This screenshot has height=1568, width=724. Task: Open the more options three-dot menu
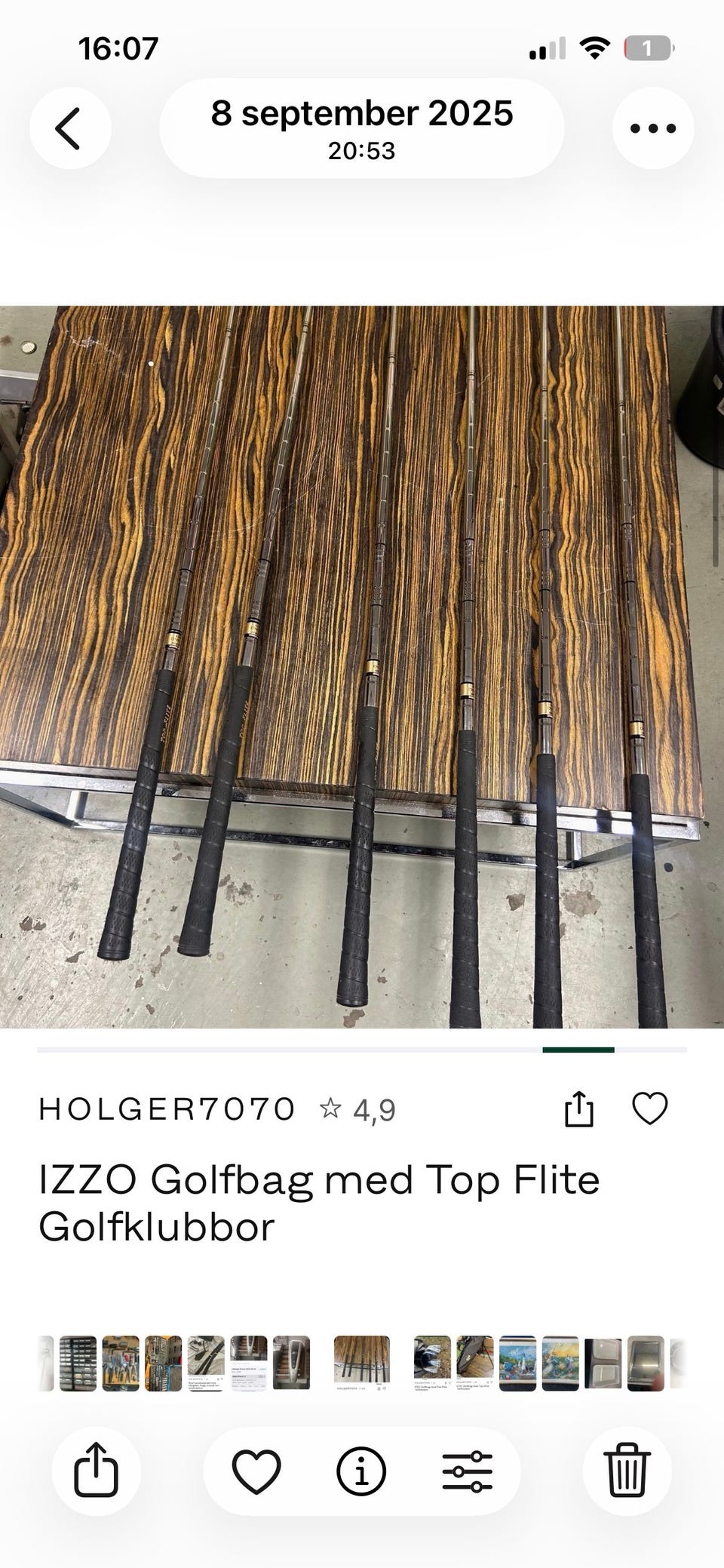click(x=653, y=128)
